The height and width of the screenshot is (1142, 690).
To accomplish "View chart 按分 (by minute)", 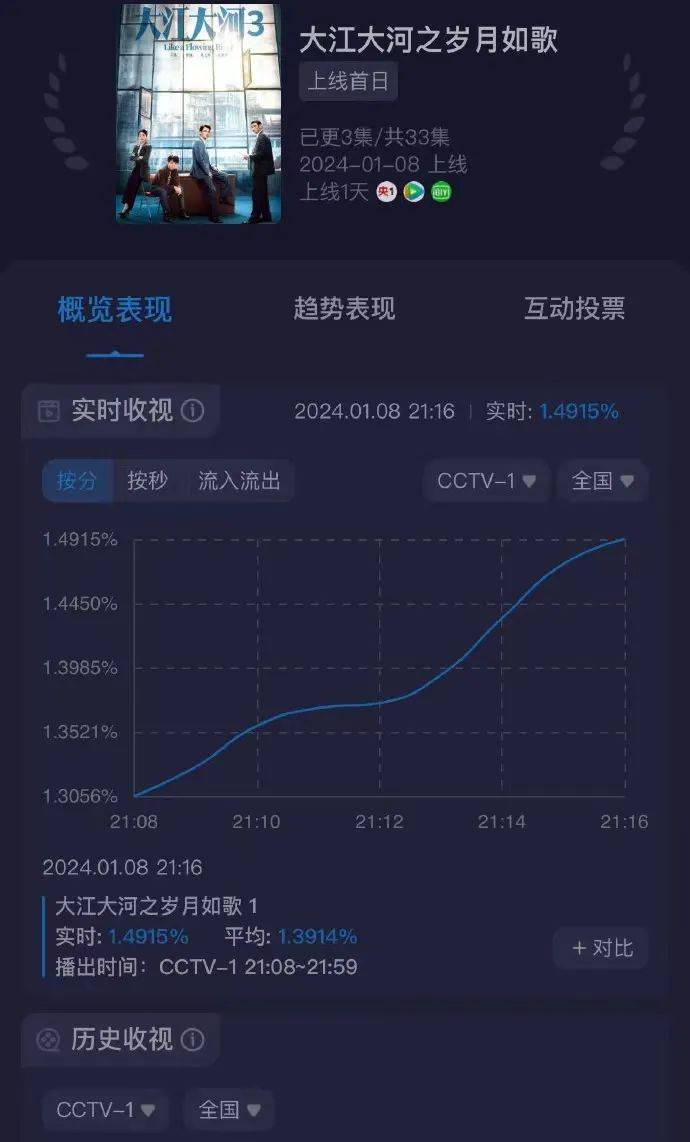I will coord(77,481).
